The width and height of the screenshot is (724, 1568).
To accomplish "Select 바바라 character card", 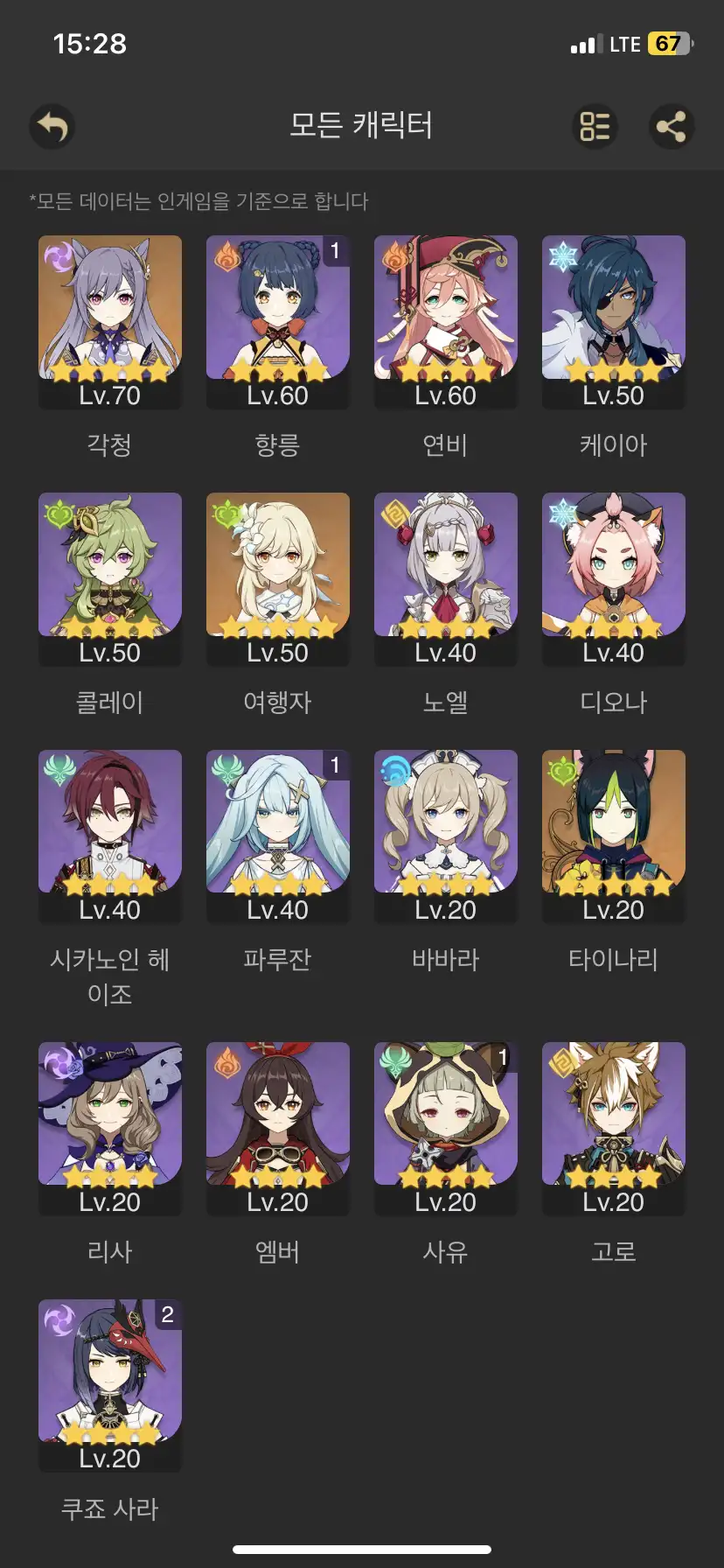I will [446, 834].
